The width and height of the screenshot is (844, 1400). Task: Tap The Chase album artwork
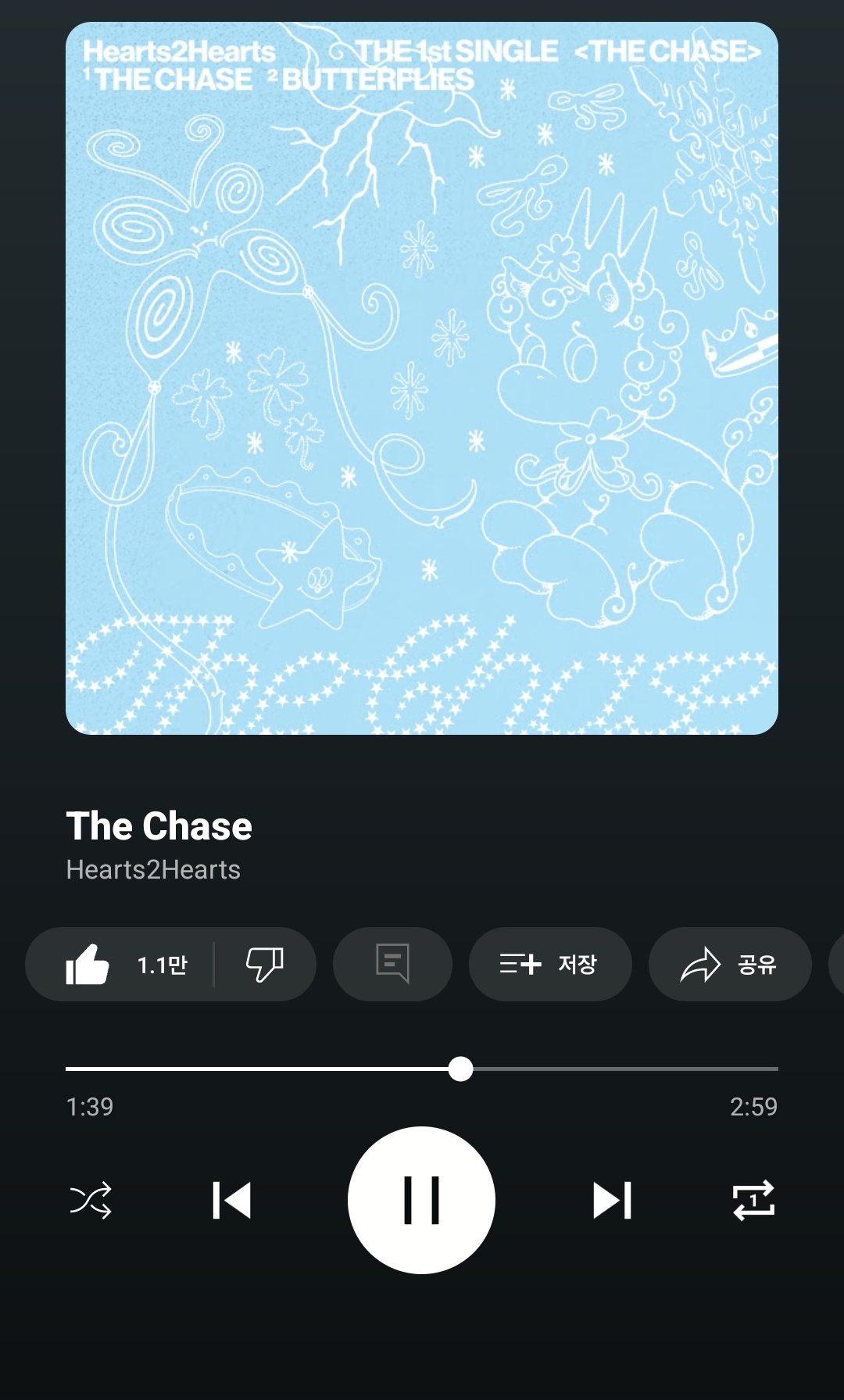tap(422, 378)
